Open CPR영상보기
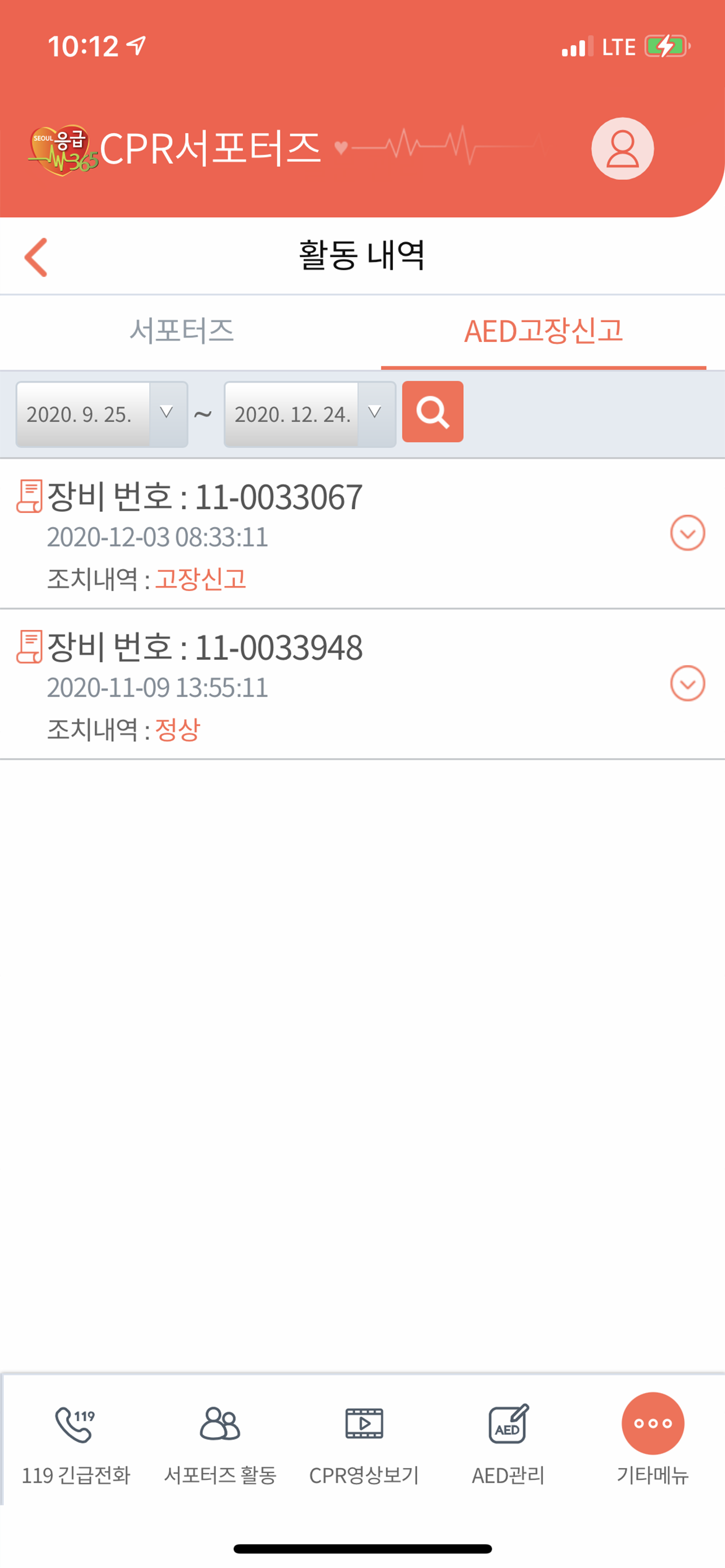Viewport: 725px width, 1568px height. 364,1443
